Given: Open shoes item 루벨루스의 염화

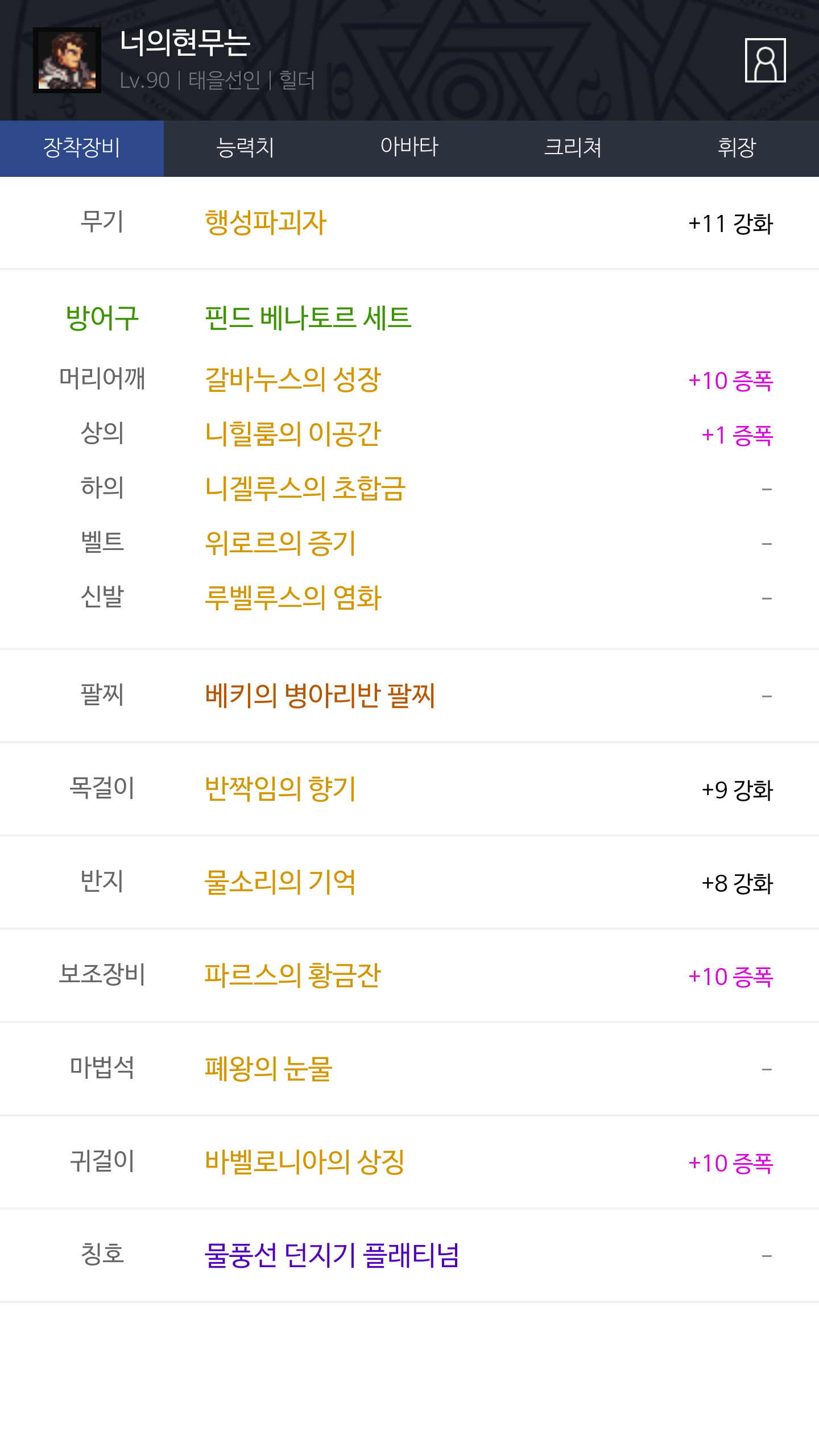Looking at the screenshot, I should [x=293, y=598].
